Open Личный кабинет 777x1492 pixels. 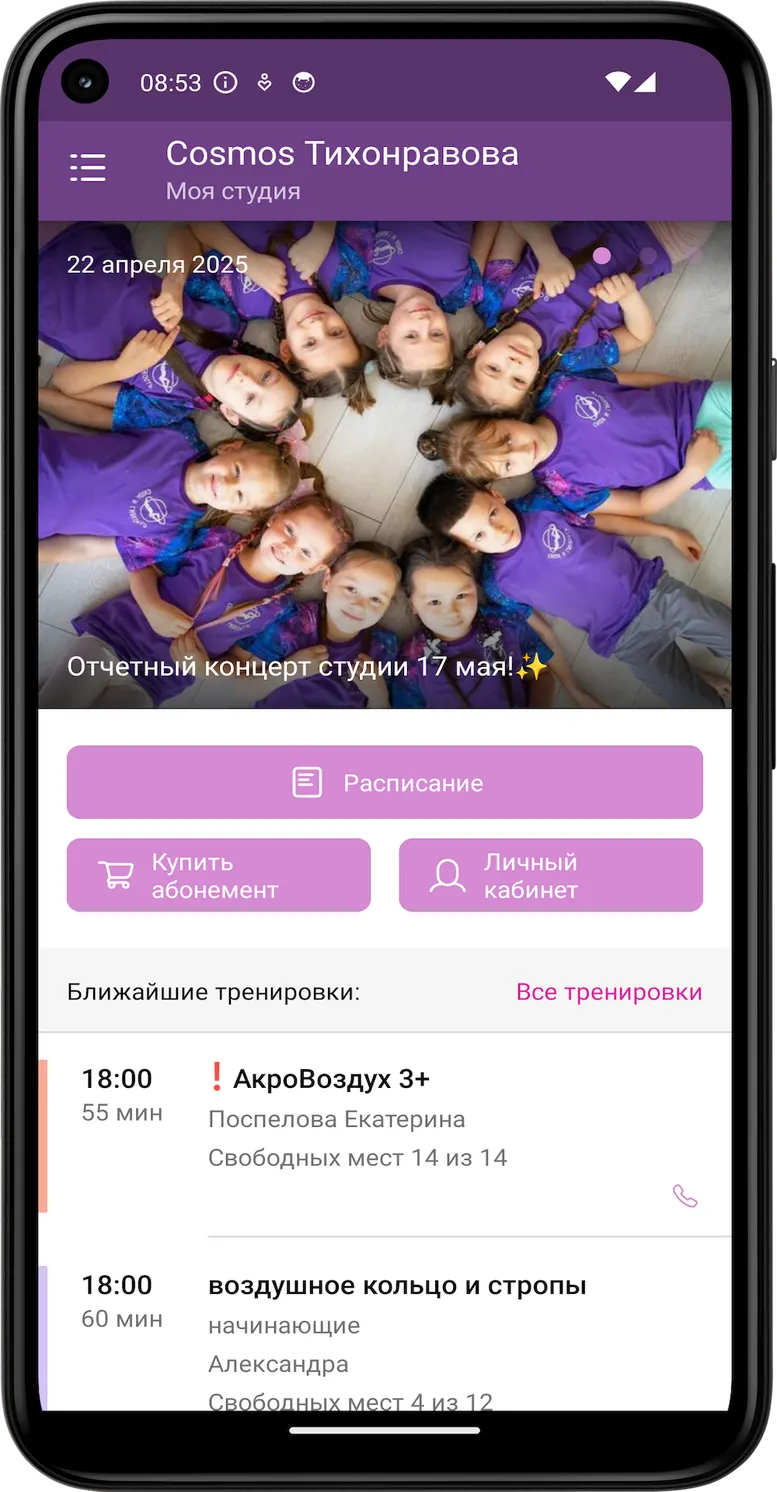[551, 875]
